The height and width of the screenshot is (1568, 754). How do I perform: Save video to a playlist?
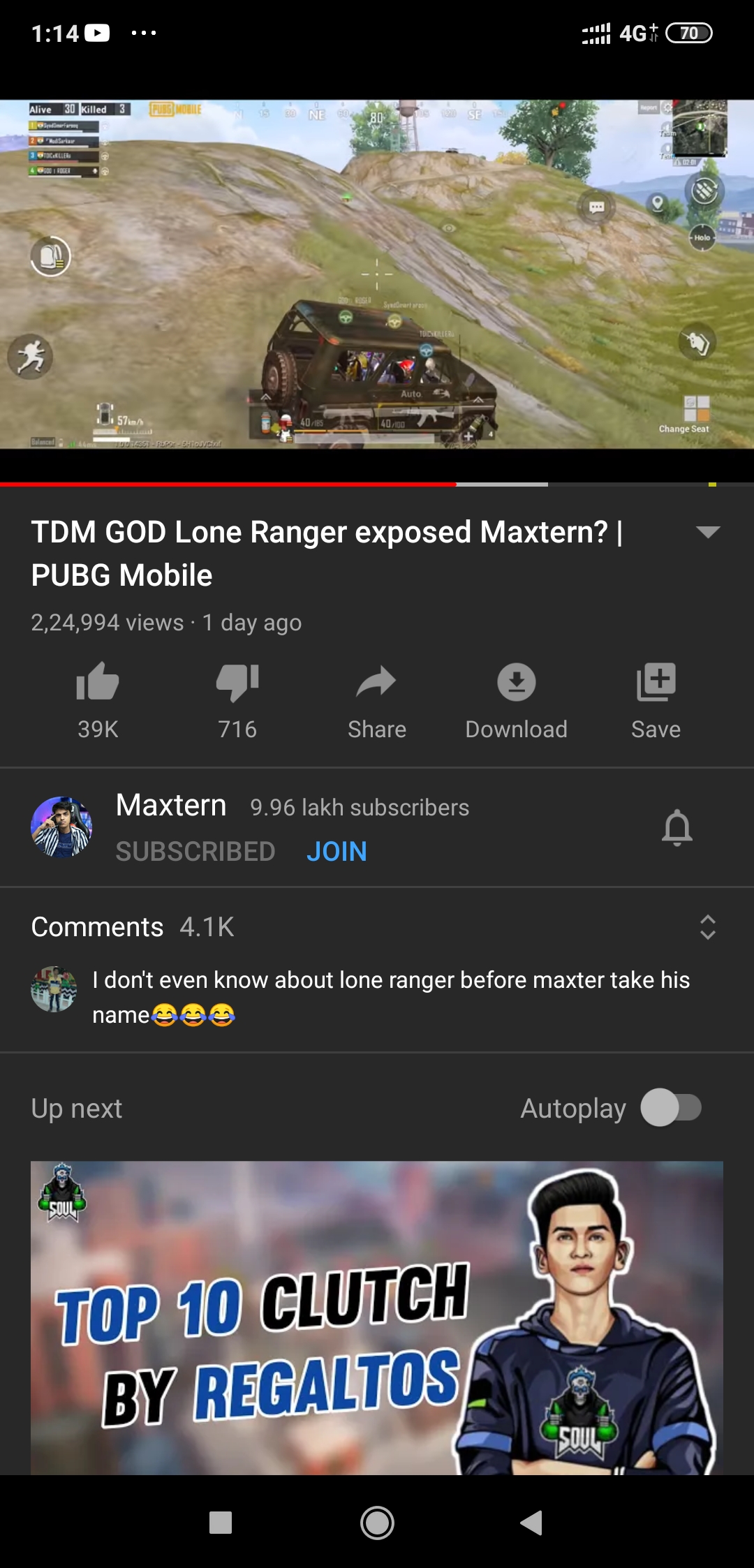point(656,683)
